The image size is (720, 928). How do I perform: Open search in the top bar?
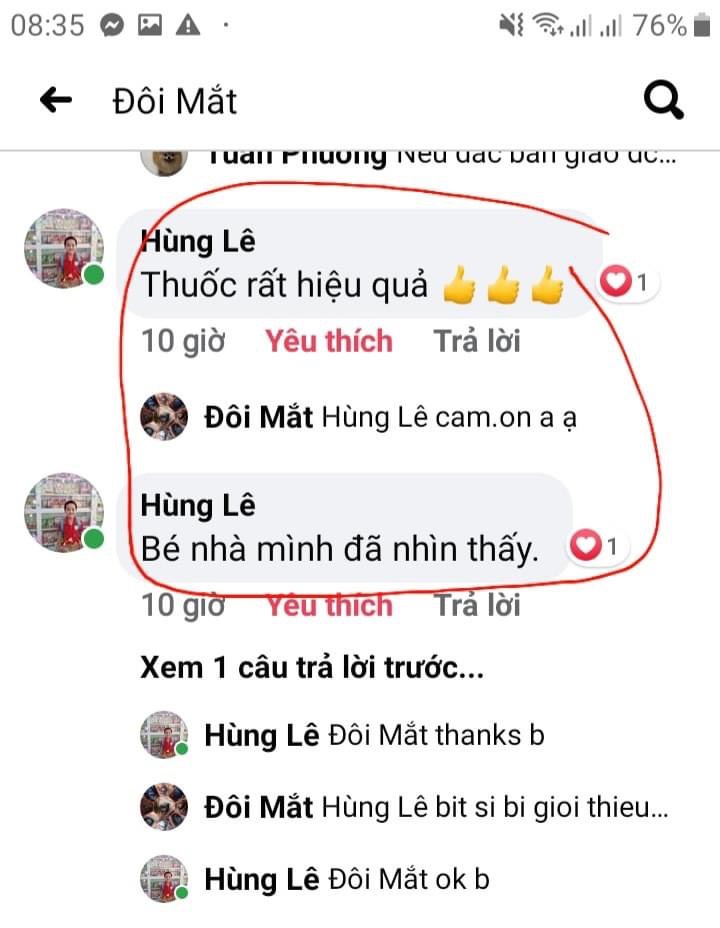[x=662, y=100]
